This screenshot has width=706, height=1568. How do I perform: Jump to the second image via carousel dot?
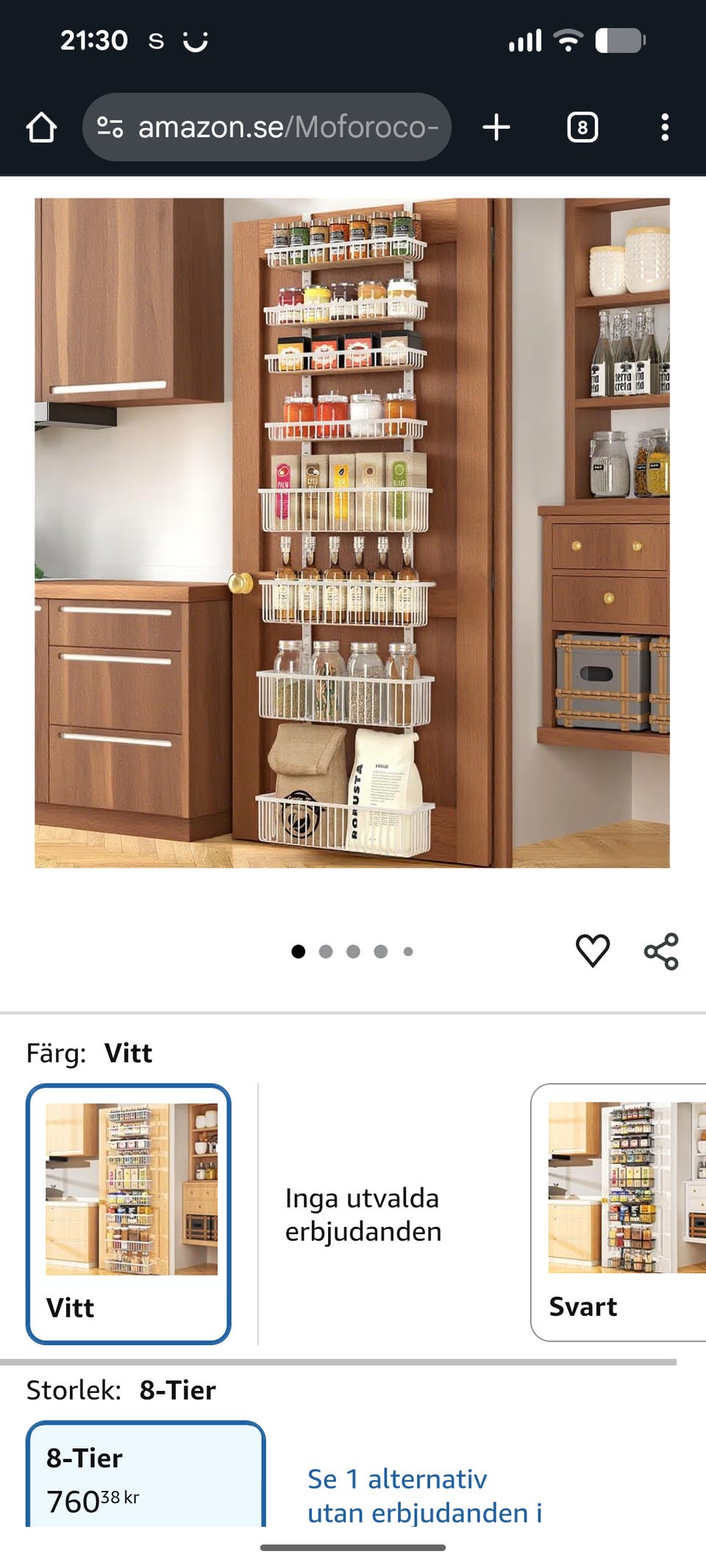click(326, 949)
